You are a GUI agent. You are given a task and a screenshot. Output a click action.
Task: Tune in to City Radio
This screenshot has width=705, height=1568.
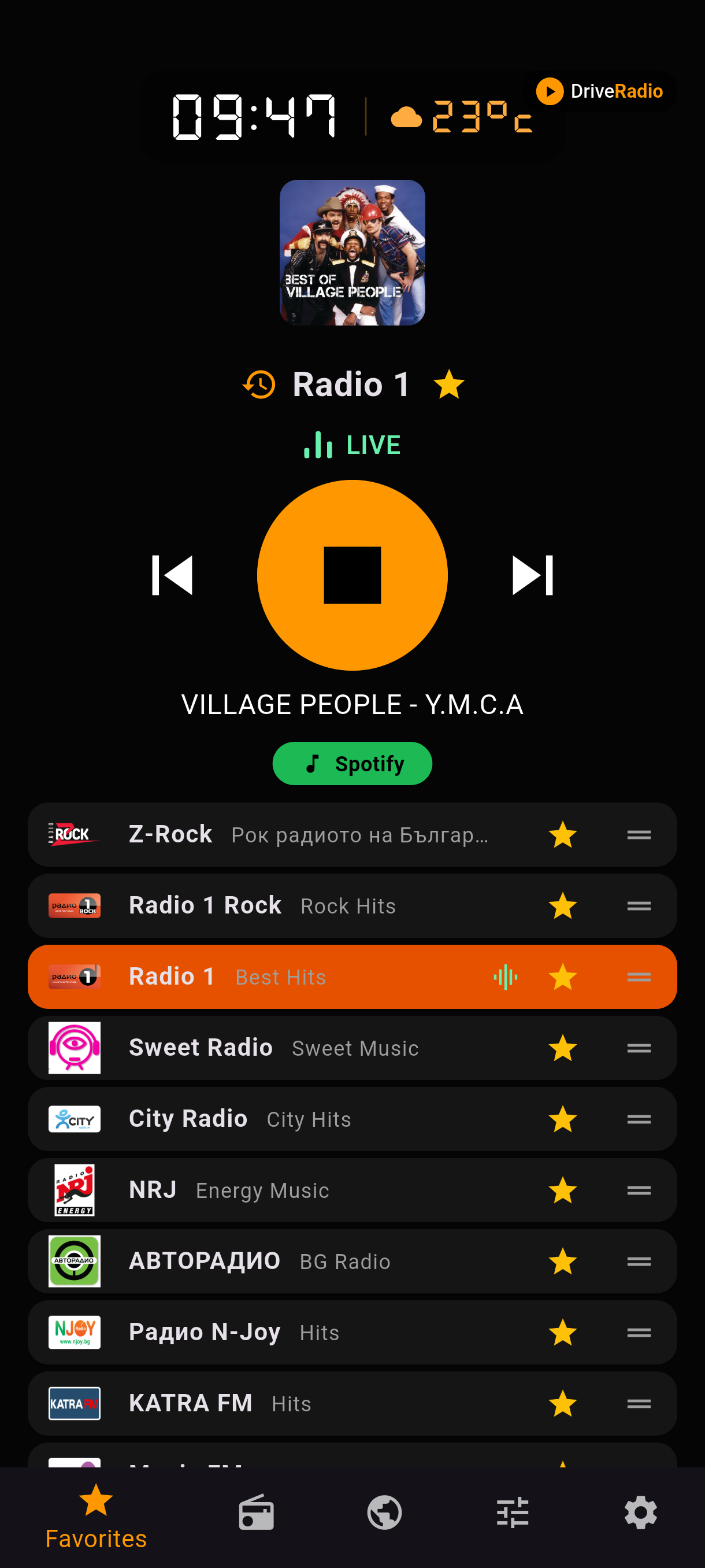pos(352,1119)
